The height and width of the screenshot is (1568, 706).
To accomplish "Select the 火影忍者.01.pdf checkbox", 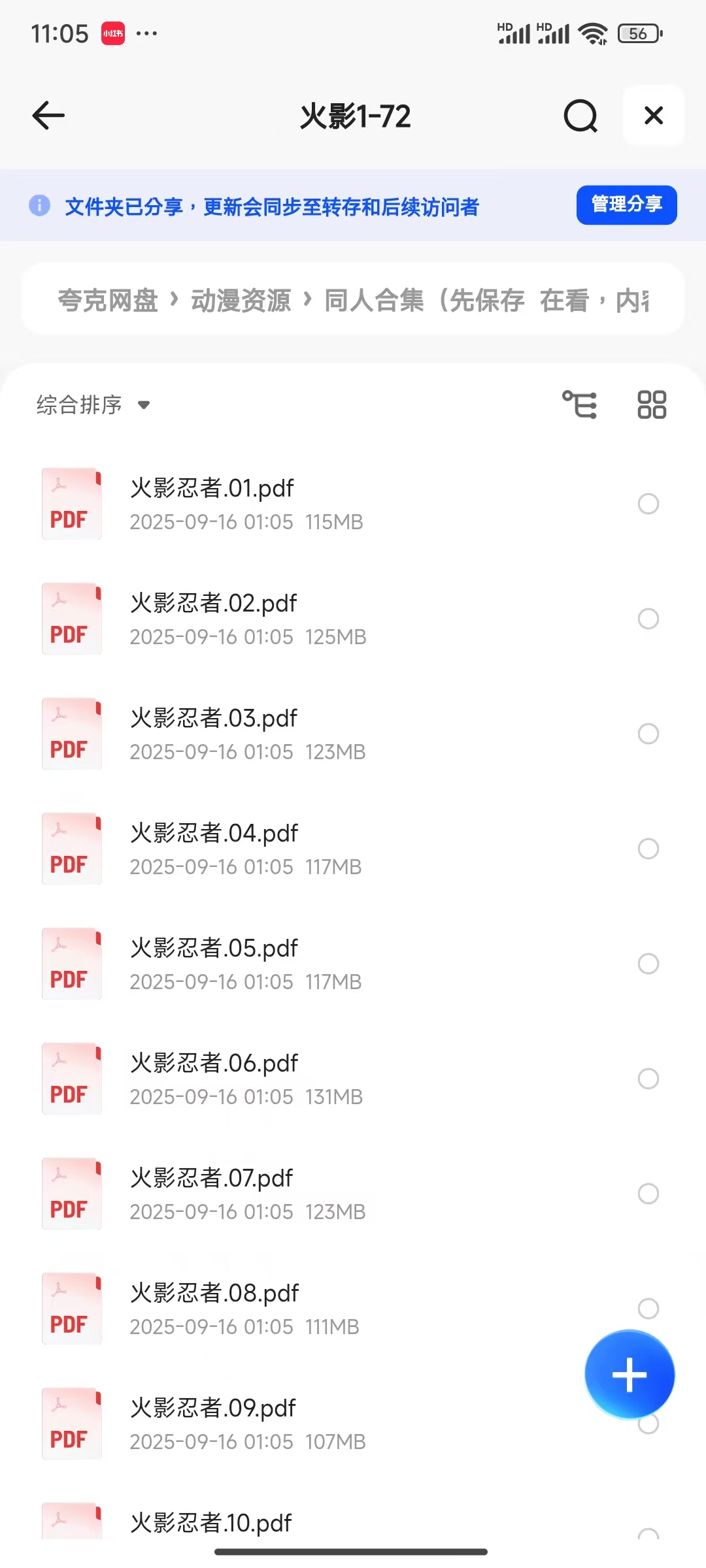I will tap(648, 504).
